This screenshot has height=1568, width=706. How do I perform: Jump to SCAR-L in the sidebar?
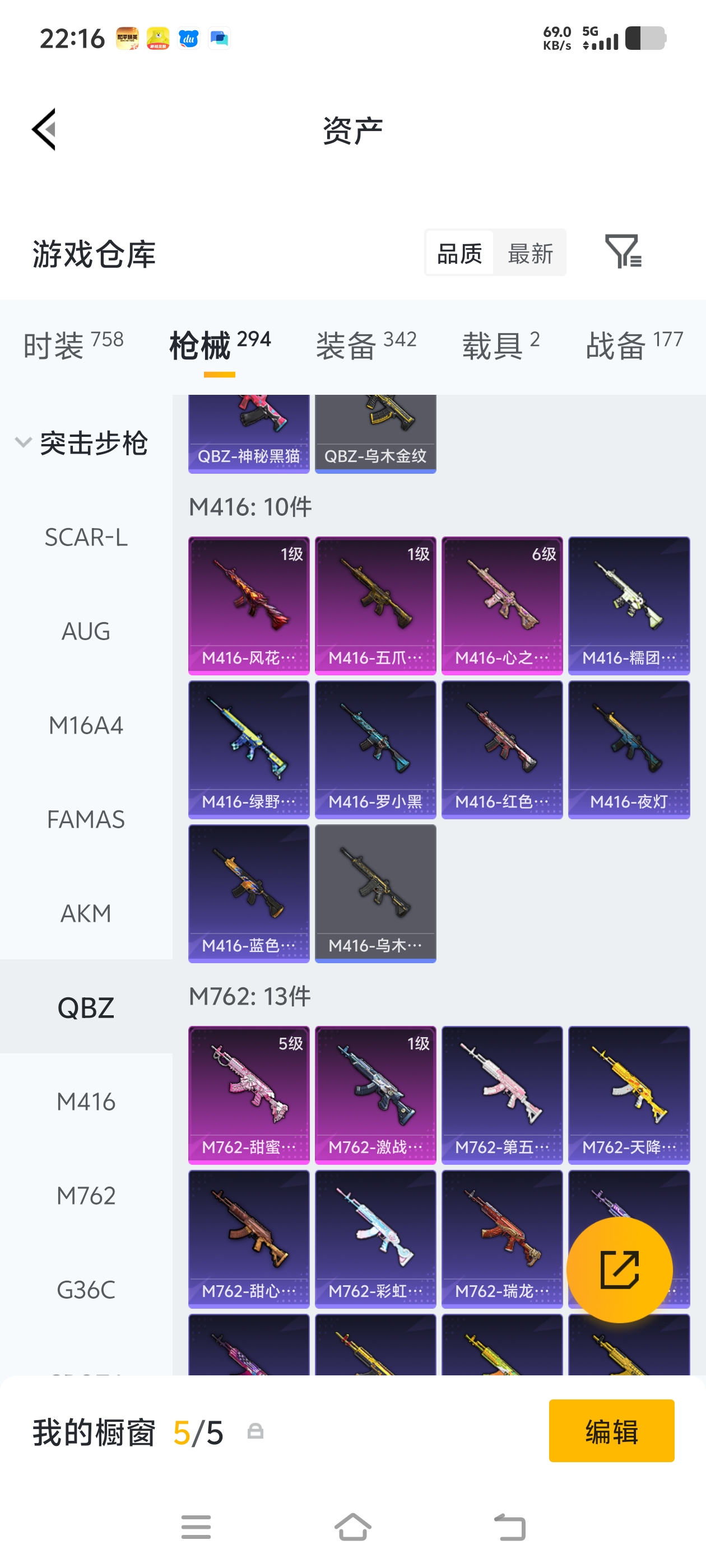tap(86, 537)
